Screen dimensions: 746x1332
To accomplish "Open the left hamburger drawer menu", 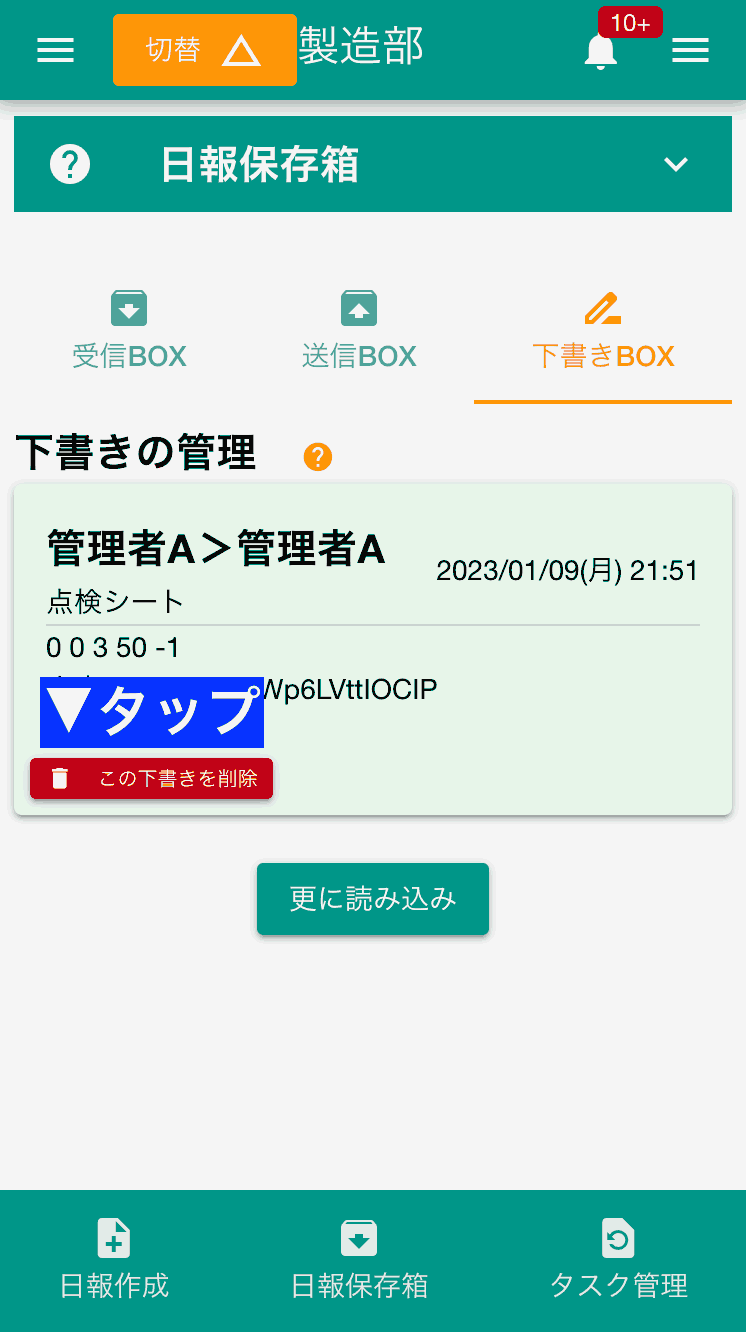I will pos(55,50).
